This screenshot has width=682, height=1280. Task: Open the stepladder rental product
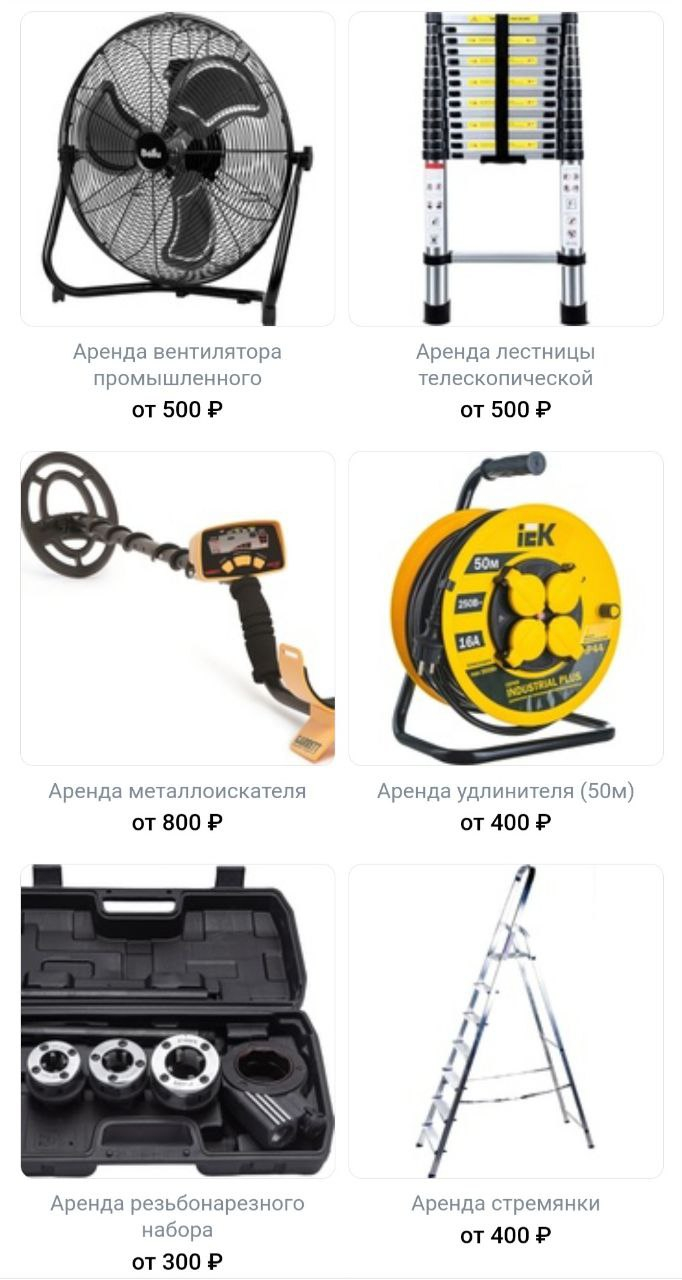coord(505,1020)
